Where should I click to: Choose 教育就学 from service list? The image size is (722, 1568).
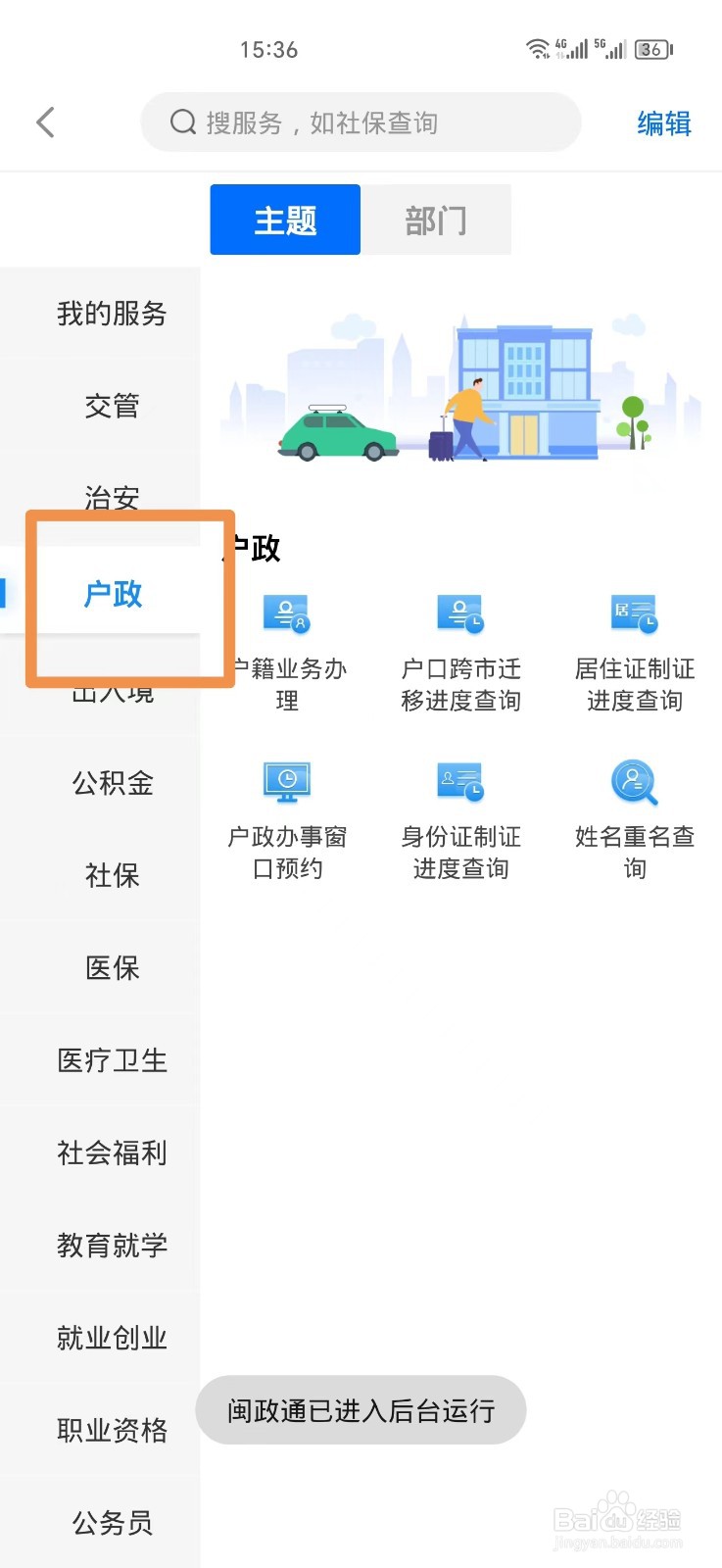click(112, 1245)
